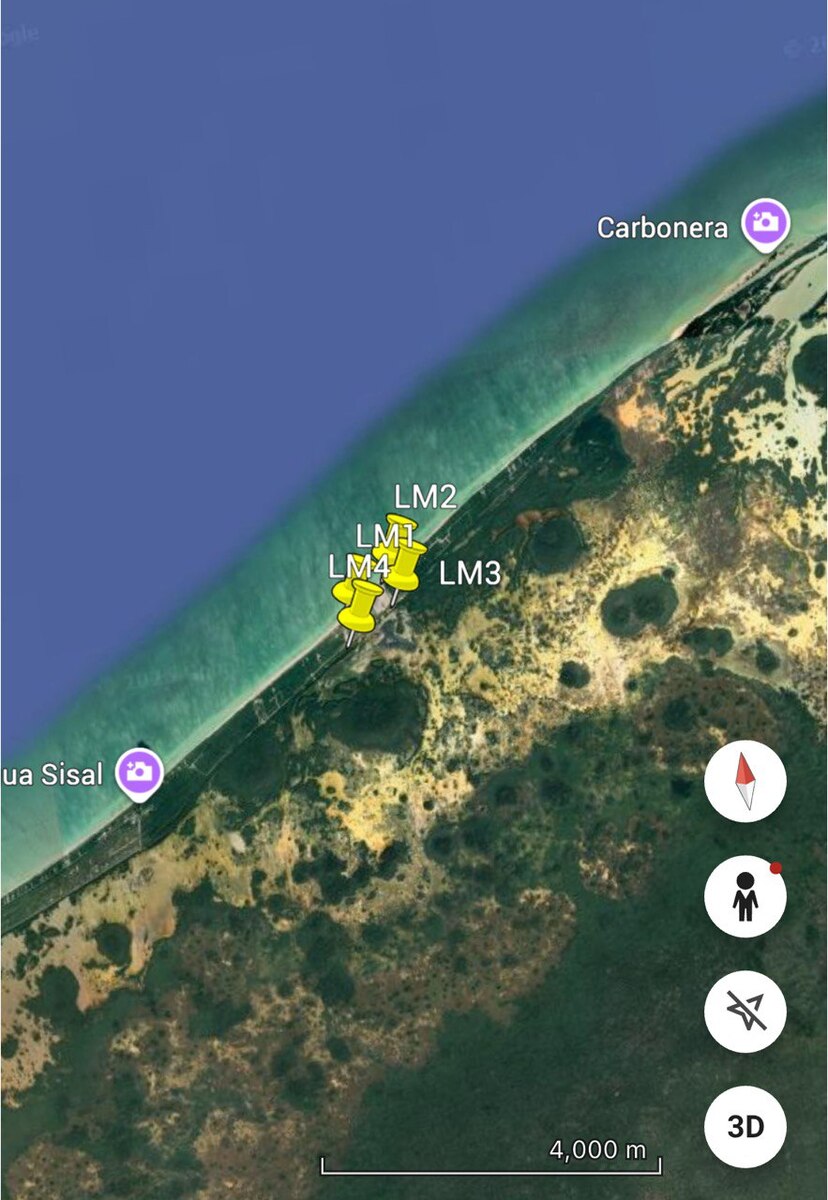This screenshot has width=828, height=1200.
Task: Tap the my location button
Action: [x=745, y=1012]
